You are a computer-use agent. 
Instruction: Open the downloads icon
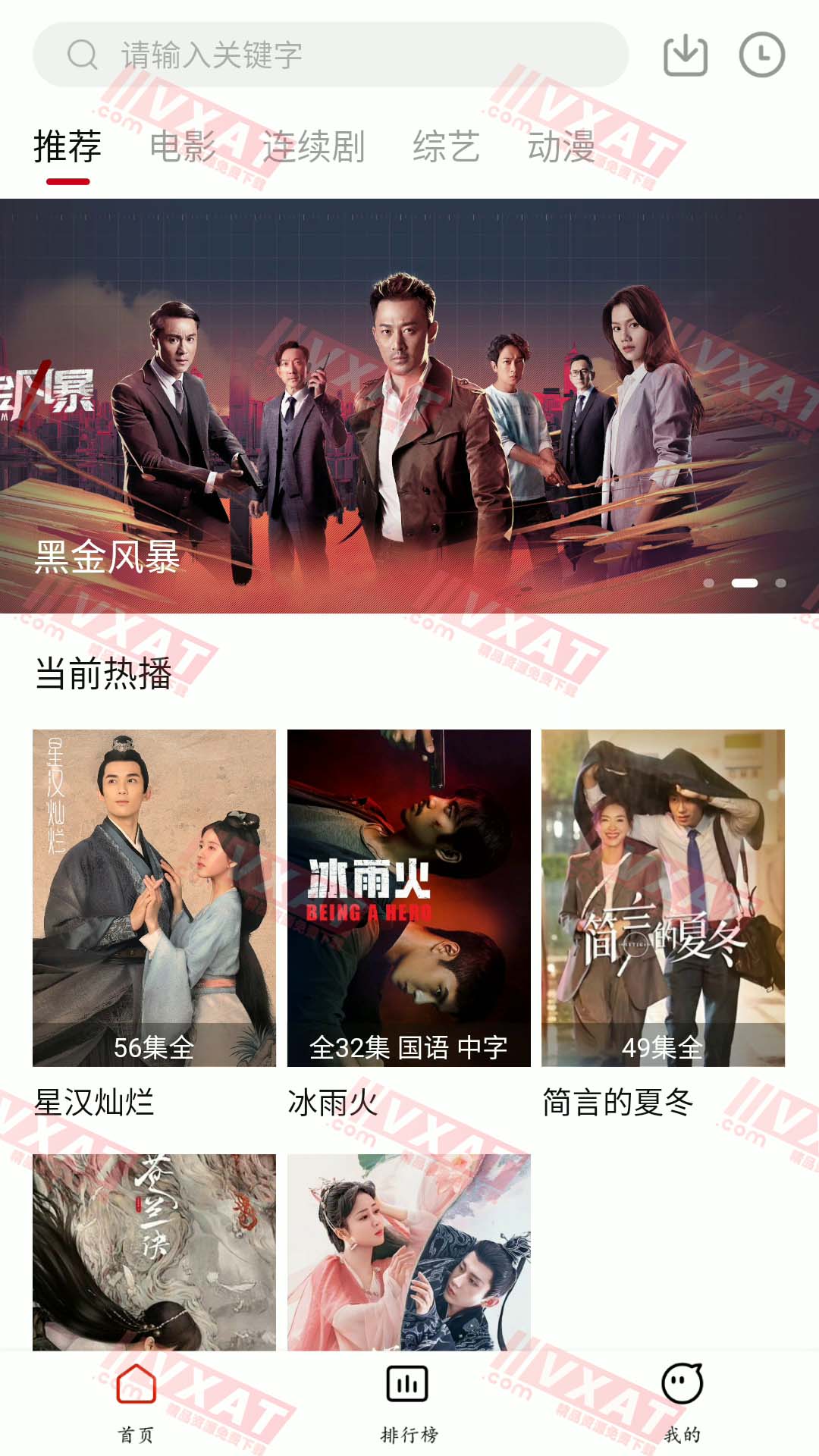pyautogui.click(x=686, y=55)
